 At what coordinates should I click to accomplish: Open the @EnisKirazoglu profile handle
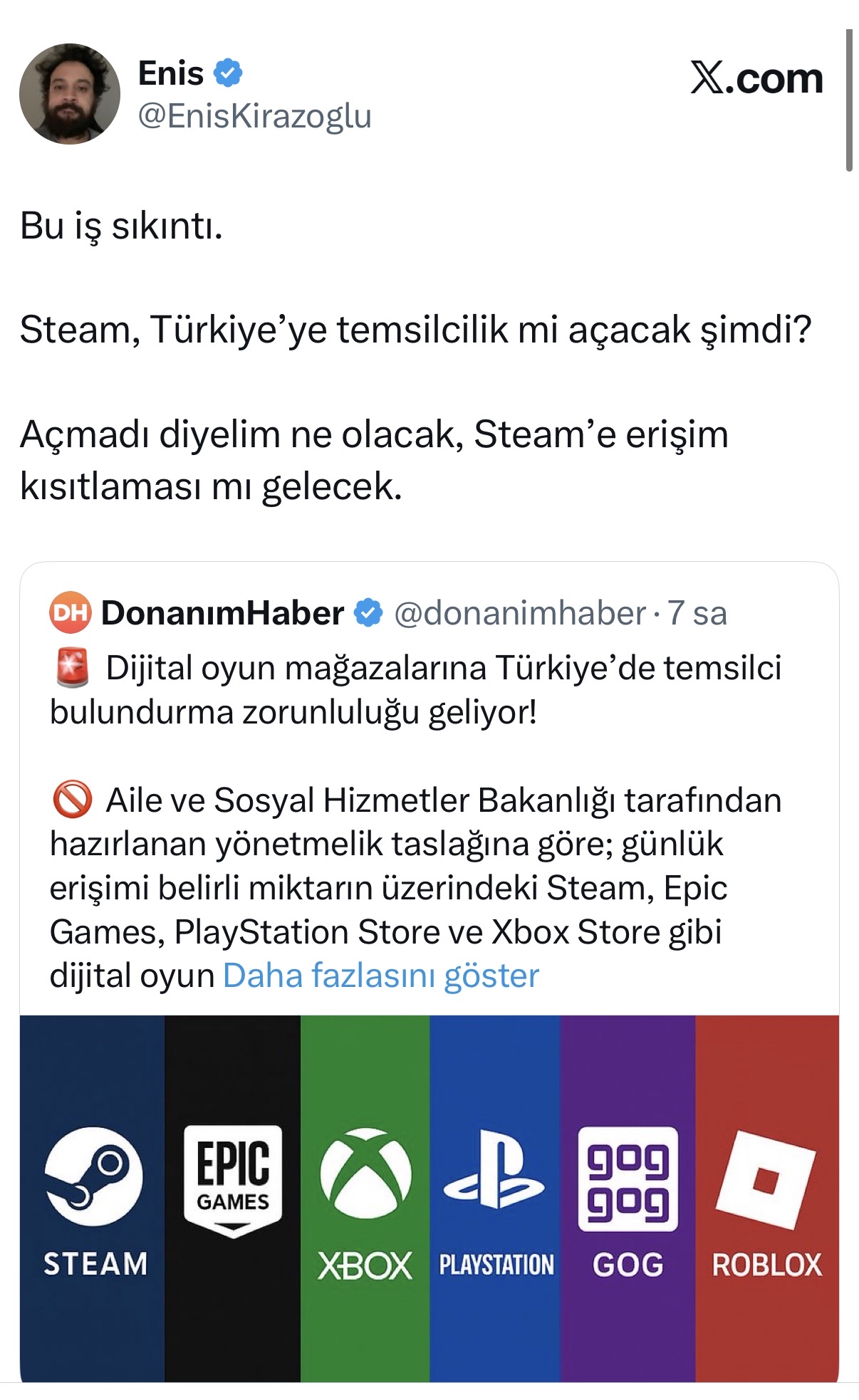254,116
